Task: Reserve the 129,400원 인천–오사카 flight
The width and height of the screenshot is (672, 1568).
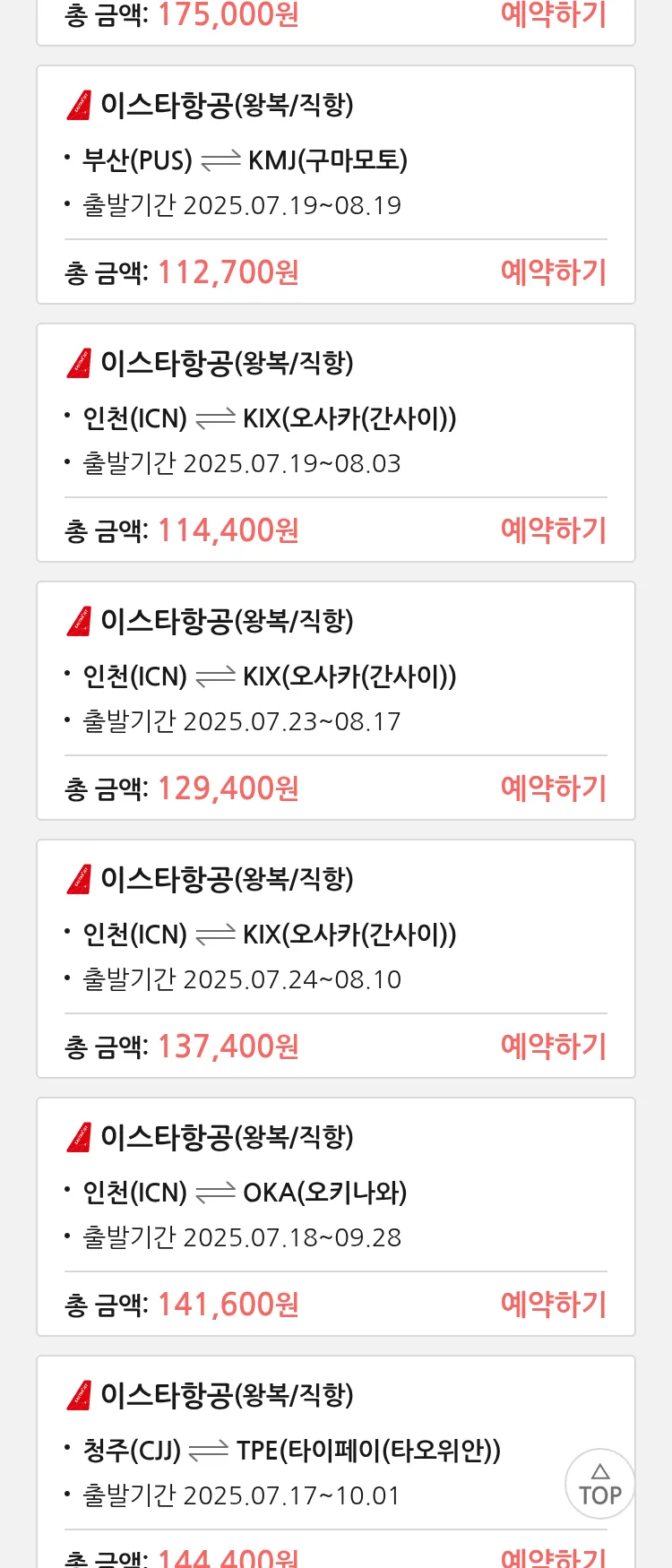Action: pyautogui.click(x=553, y=788)
